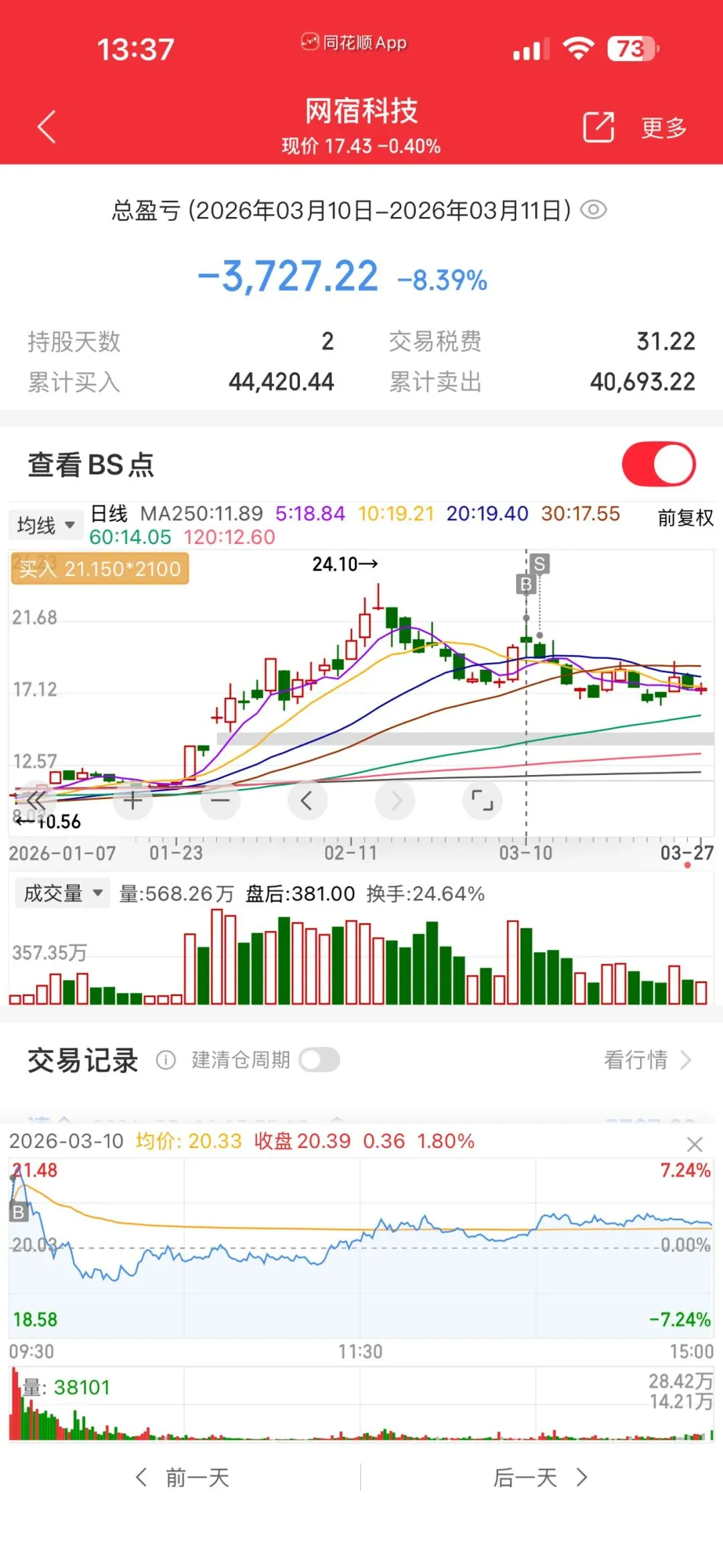
Task: Open the 成交量 sub-indicator dropdown
Action: [x=62, y=894]
